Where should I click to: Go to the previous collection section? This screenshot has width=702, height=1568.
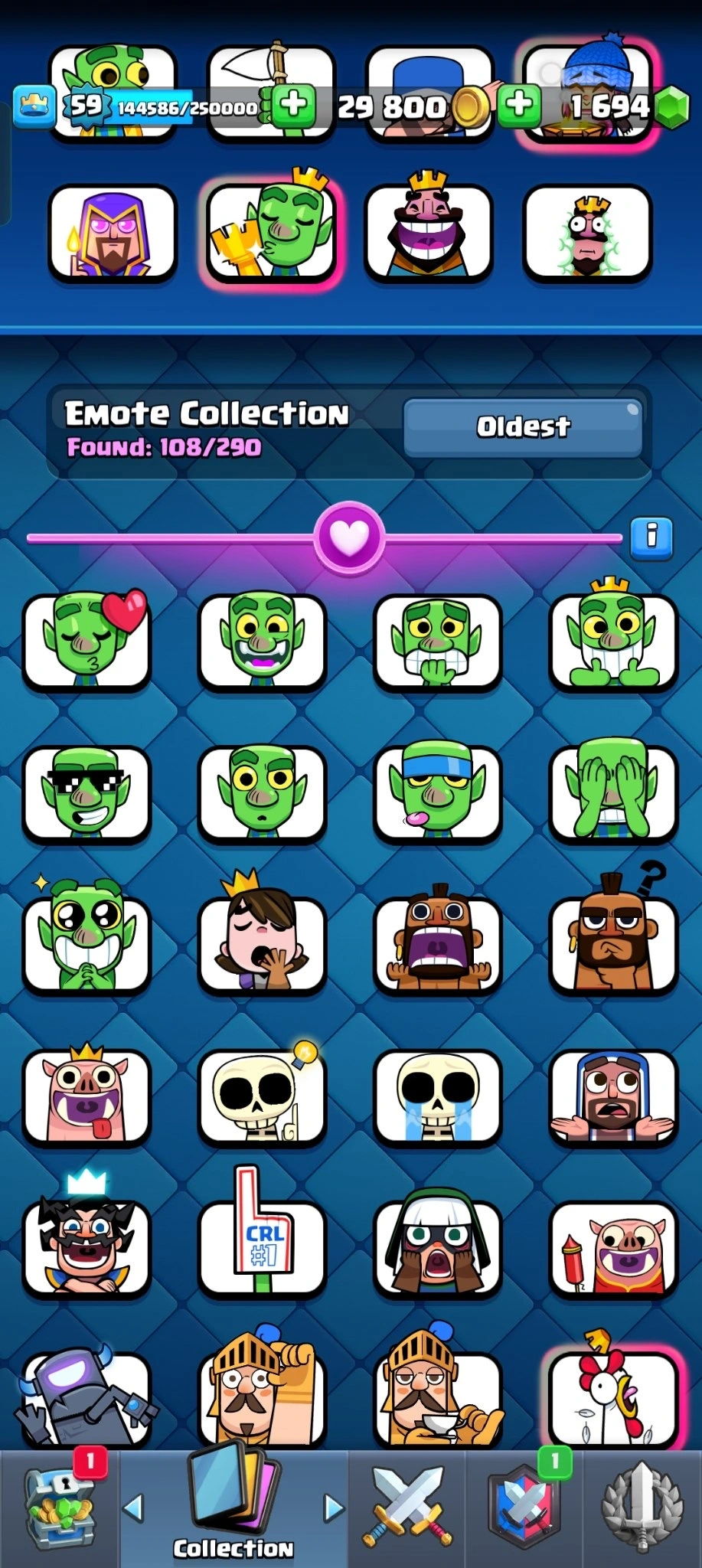coord(133,1508)
